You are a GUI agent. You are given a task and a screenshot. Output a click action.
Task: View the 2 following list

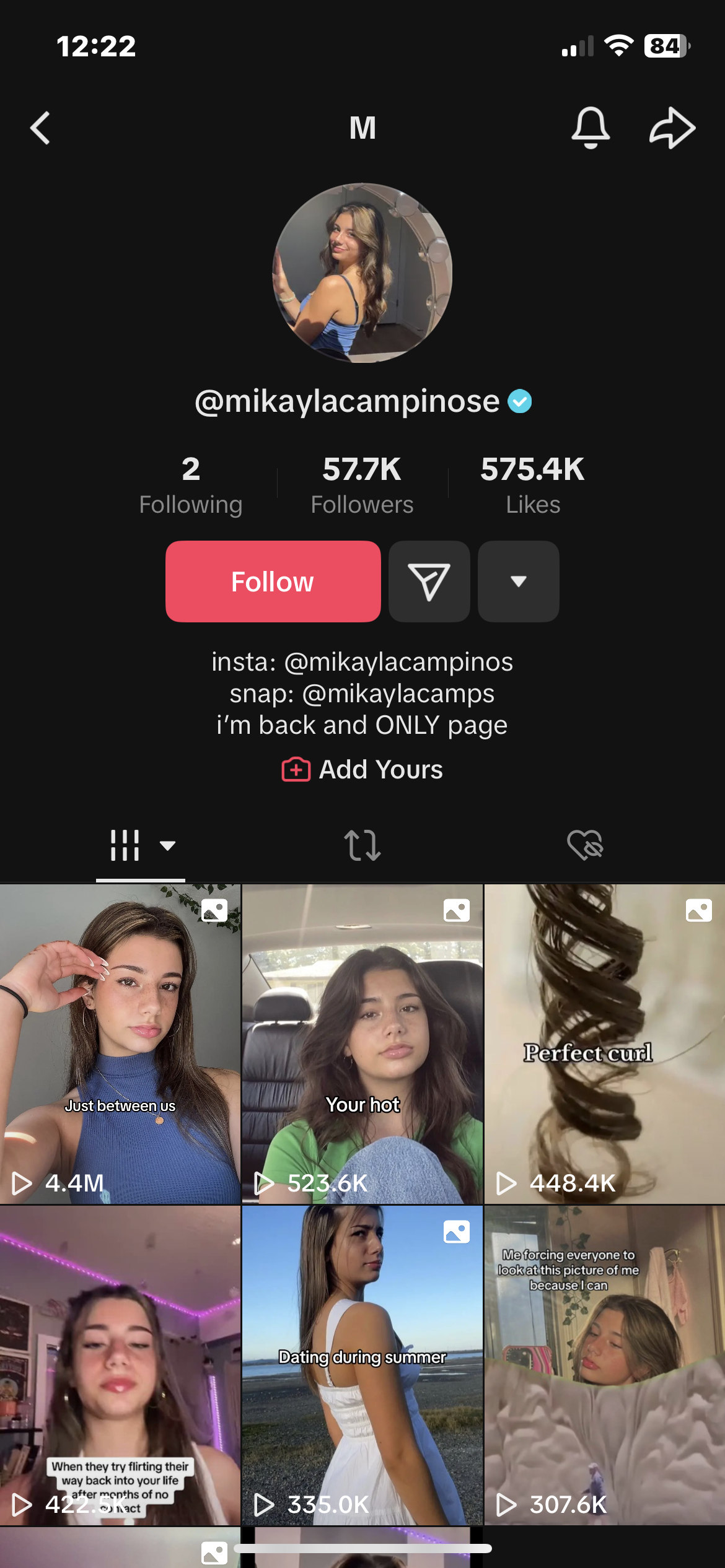(x=190, y=485)
